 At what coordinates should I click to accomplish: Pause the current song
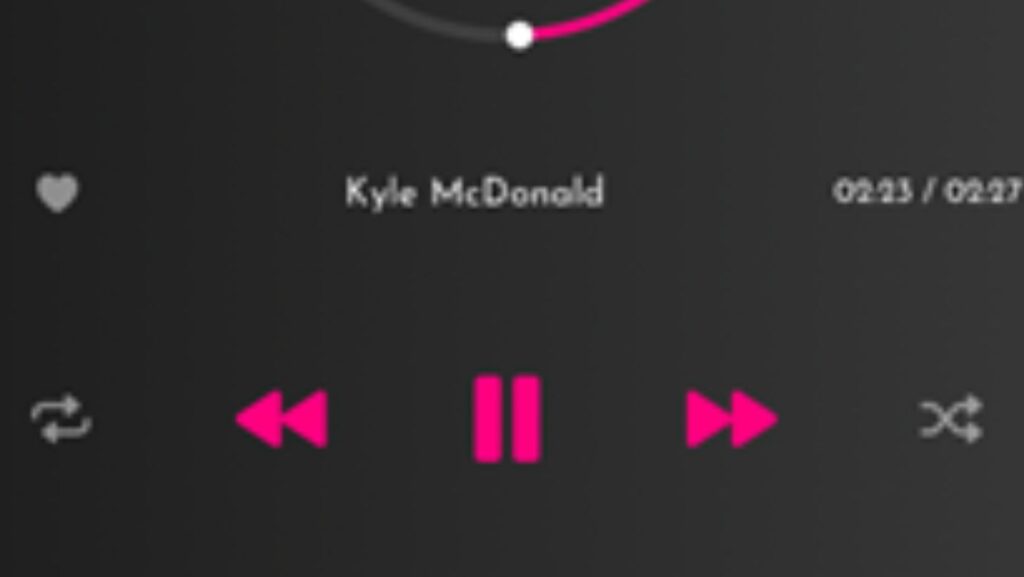coord(507,419)
